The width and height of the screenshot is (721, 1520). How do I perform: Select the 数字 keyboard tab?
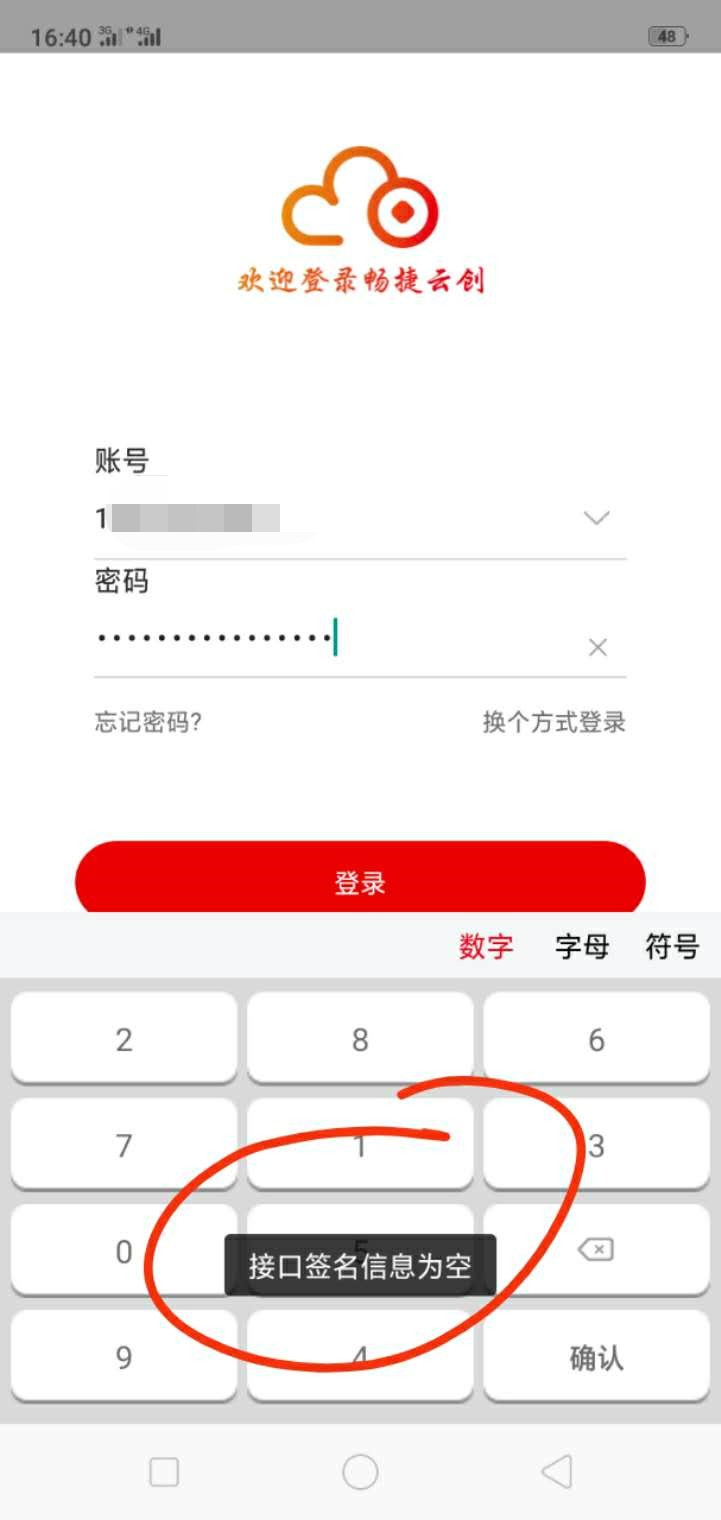pyautogui.click(x=486, y=946)
